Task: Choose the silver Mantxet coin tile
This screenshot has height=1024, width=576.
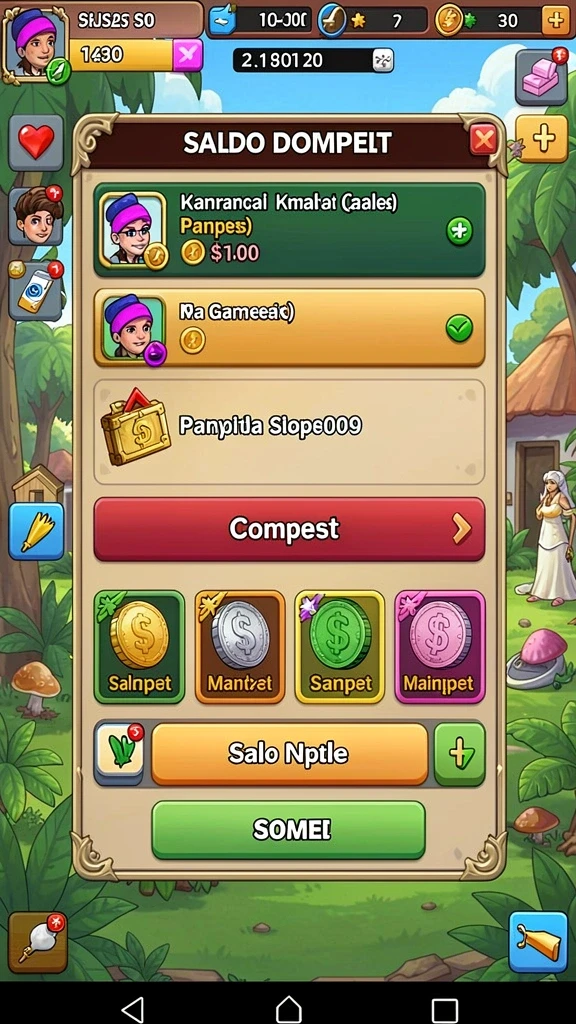Action: [240, 647]
